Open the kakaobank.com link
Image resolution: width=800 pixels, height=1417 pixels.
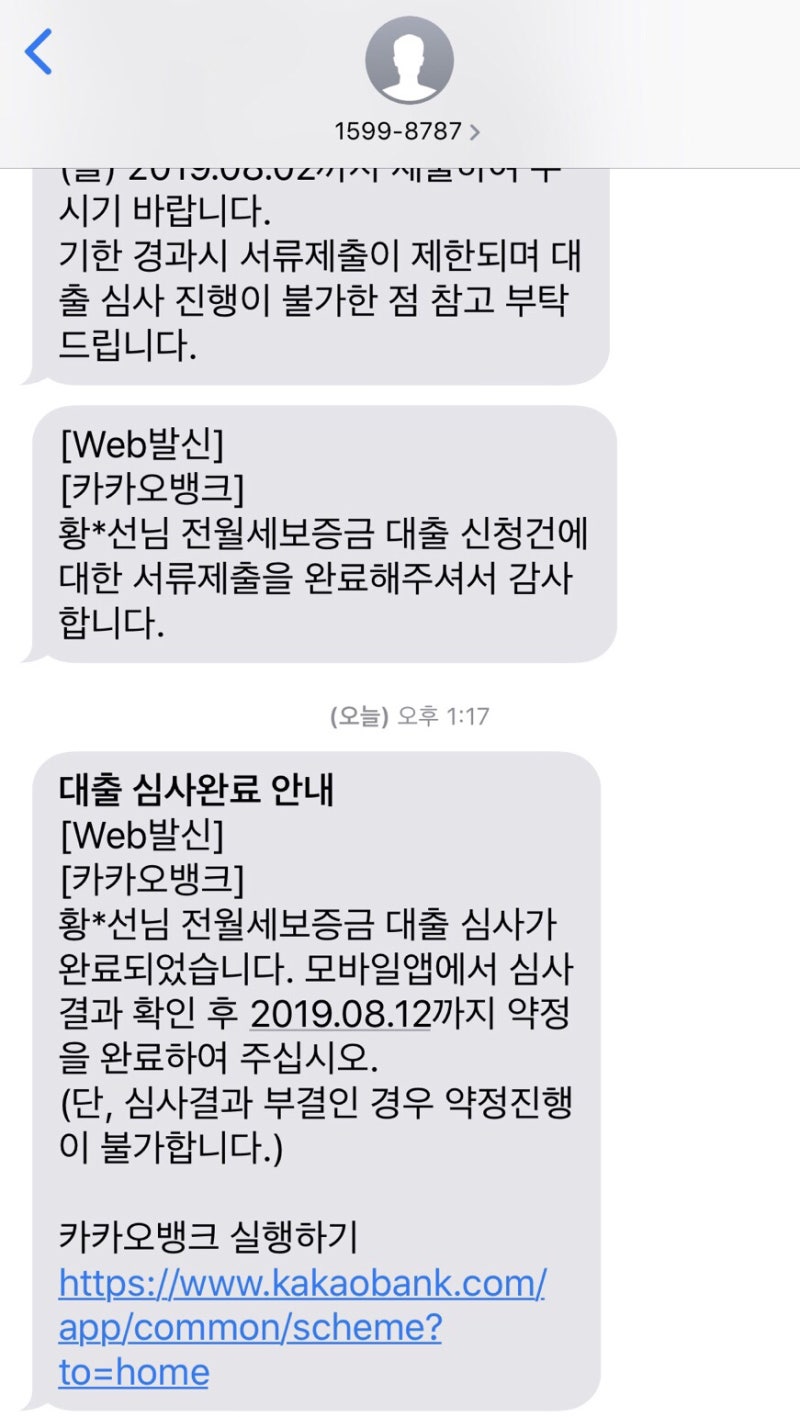click(302, 1327)
